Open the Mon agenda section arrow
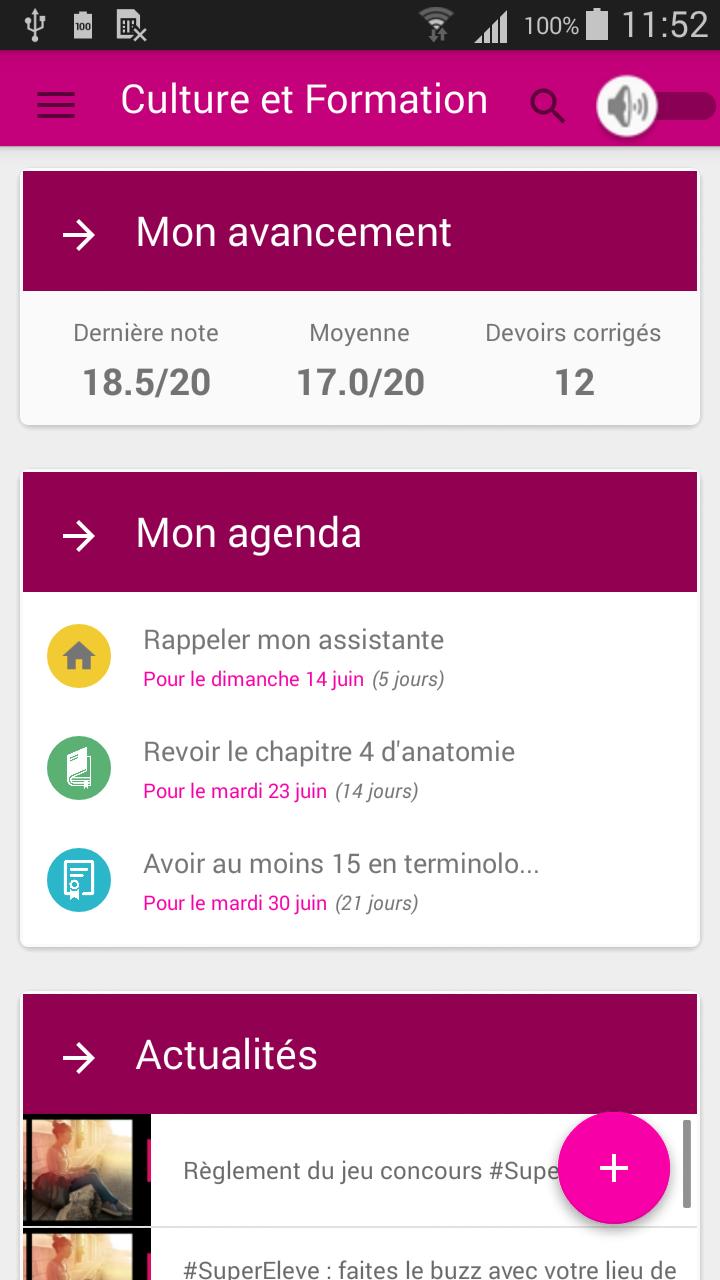This screenshot has height=1280, width=720. click(78, 532)
